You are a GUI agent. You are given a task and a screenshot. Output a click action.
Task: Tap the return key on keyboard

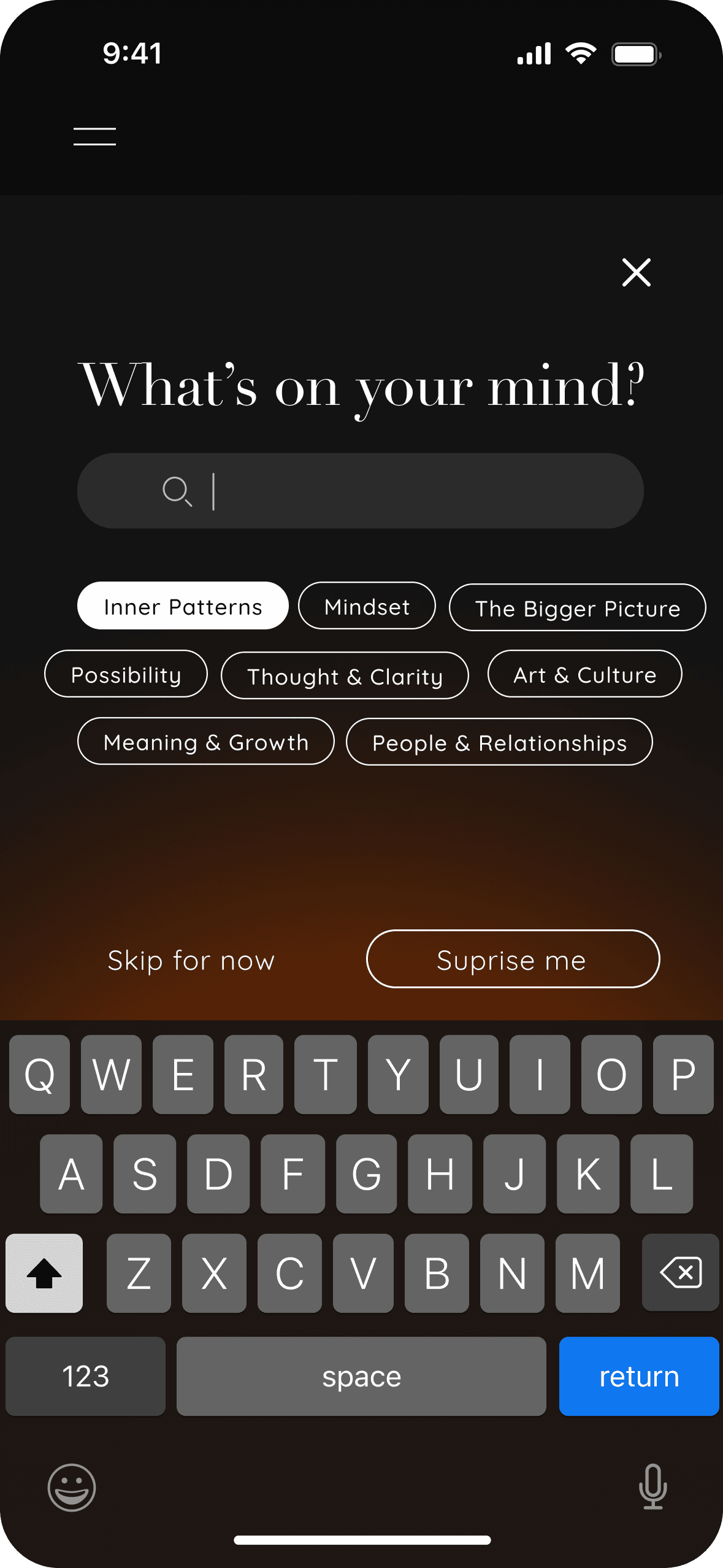638,1377
